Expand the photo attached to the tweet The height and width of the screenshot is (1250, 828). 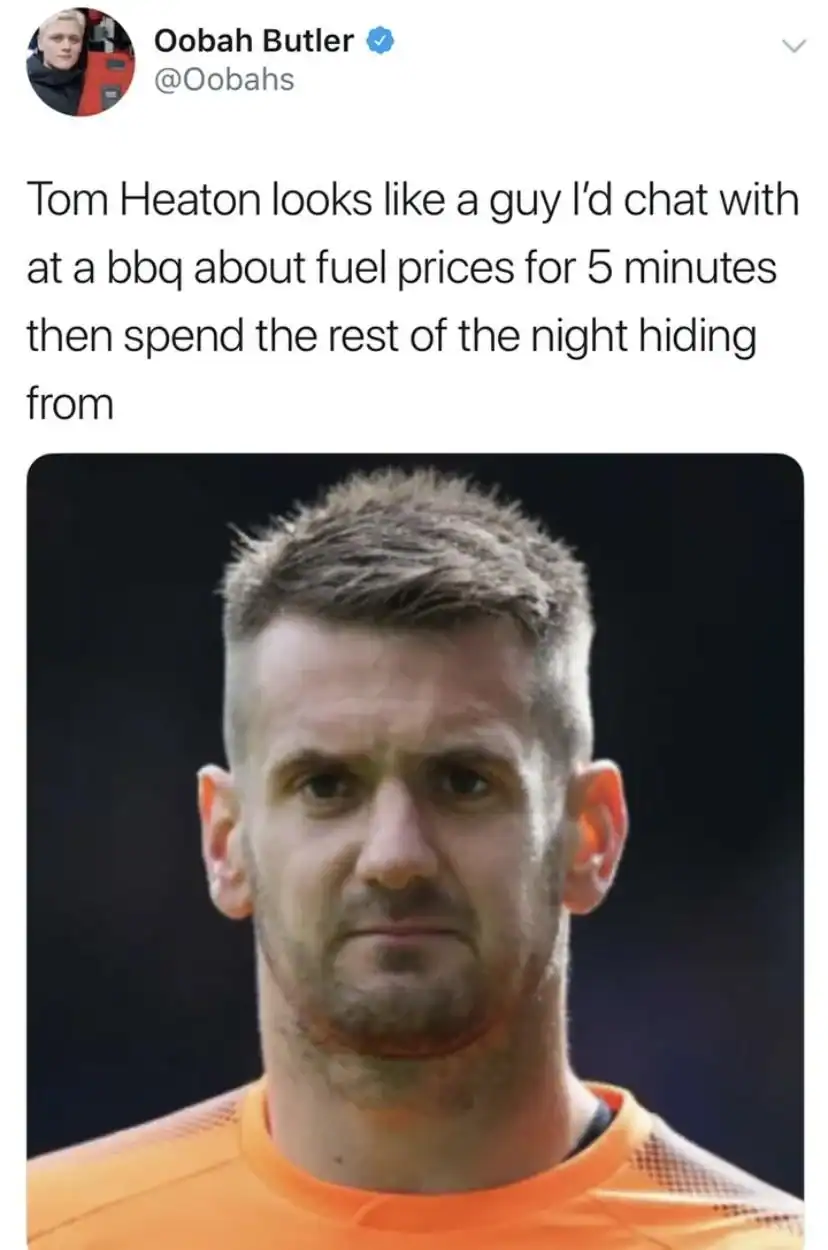[x=414, y=850]
